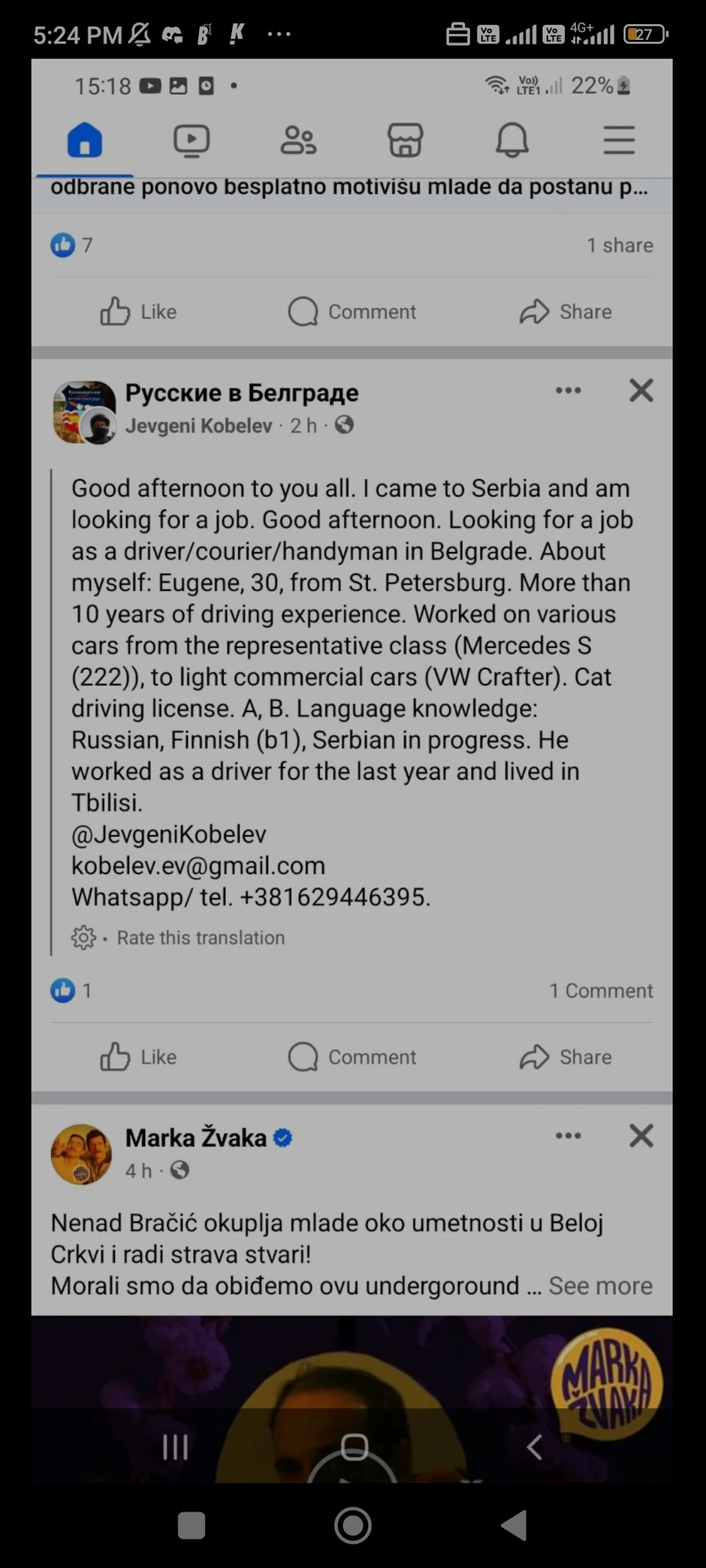
Task: Open options for Marka Žvaka post
Action: click(568, 1135)
